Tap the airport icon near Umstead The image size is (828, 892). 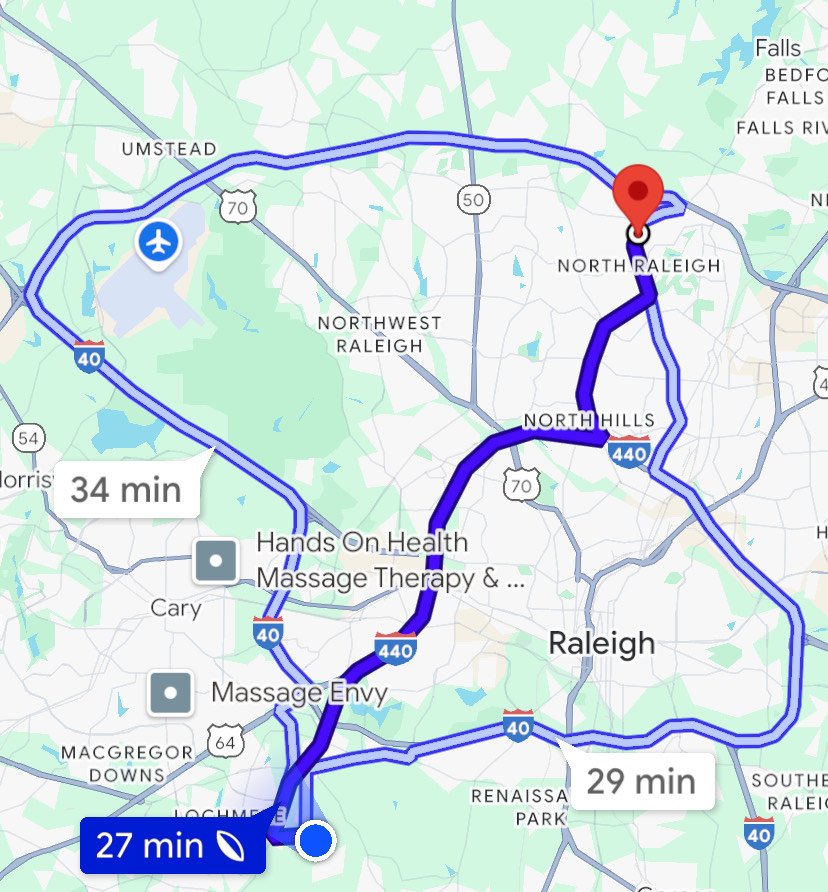click(x=158, y=241)
